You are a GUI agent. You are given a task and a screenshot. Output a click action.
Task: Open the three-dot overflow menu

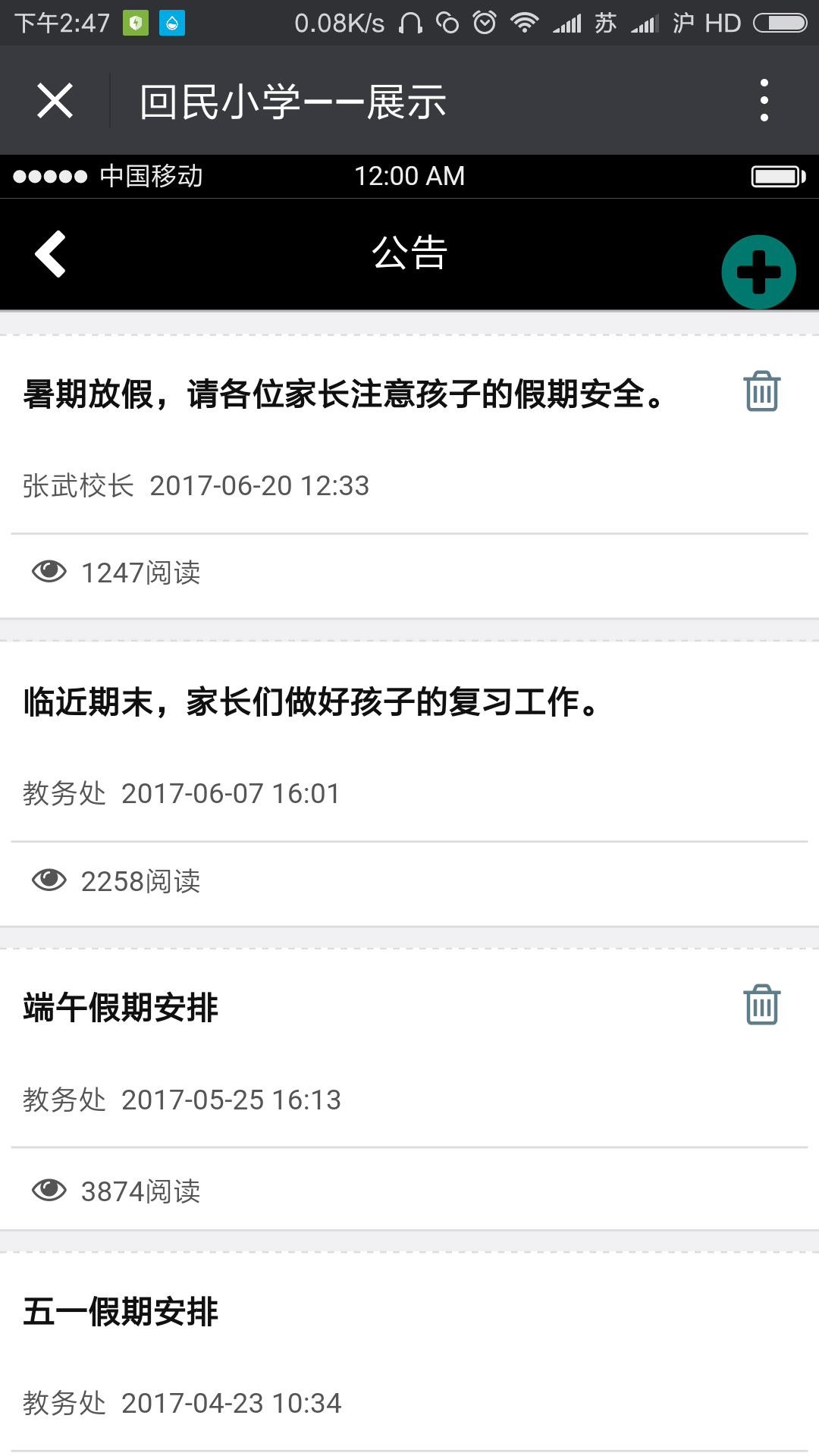click(764, 99)
